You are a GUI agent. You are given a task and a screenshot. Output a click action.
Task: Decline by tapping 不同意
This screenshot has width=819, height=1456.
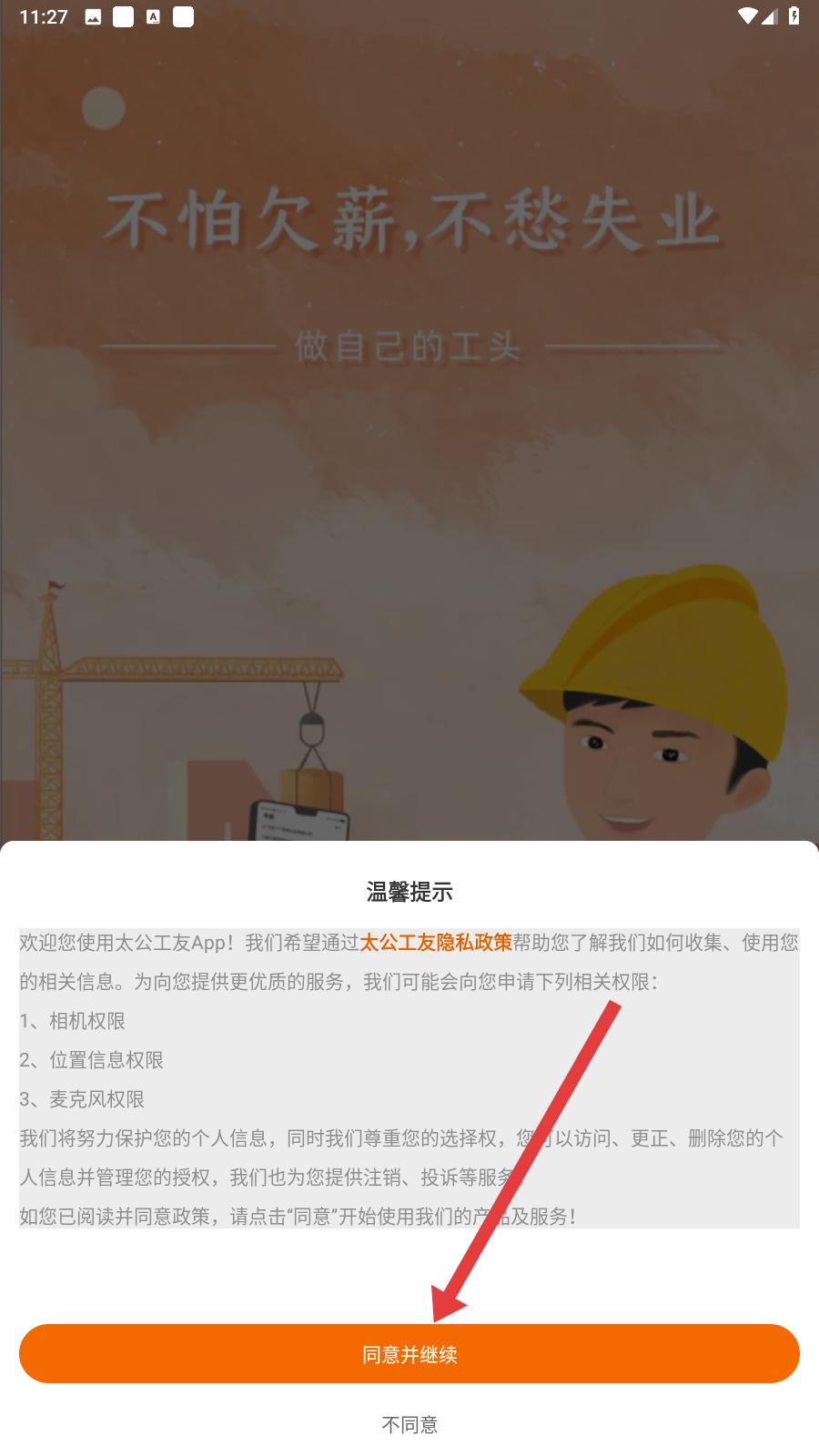tap(409, 1424)
